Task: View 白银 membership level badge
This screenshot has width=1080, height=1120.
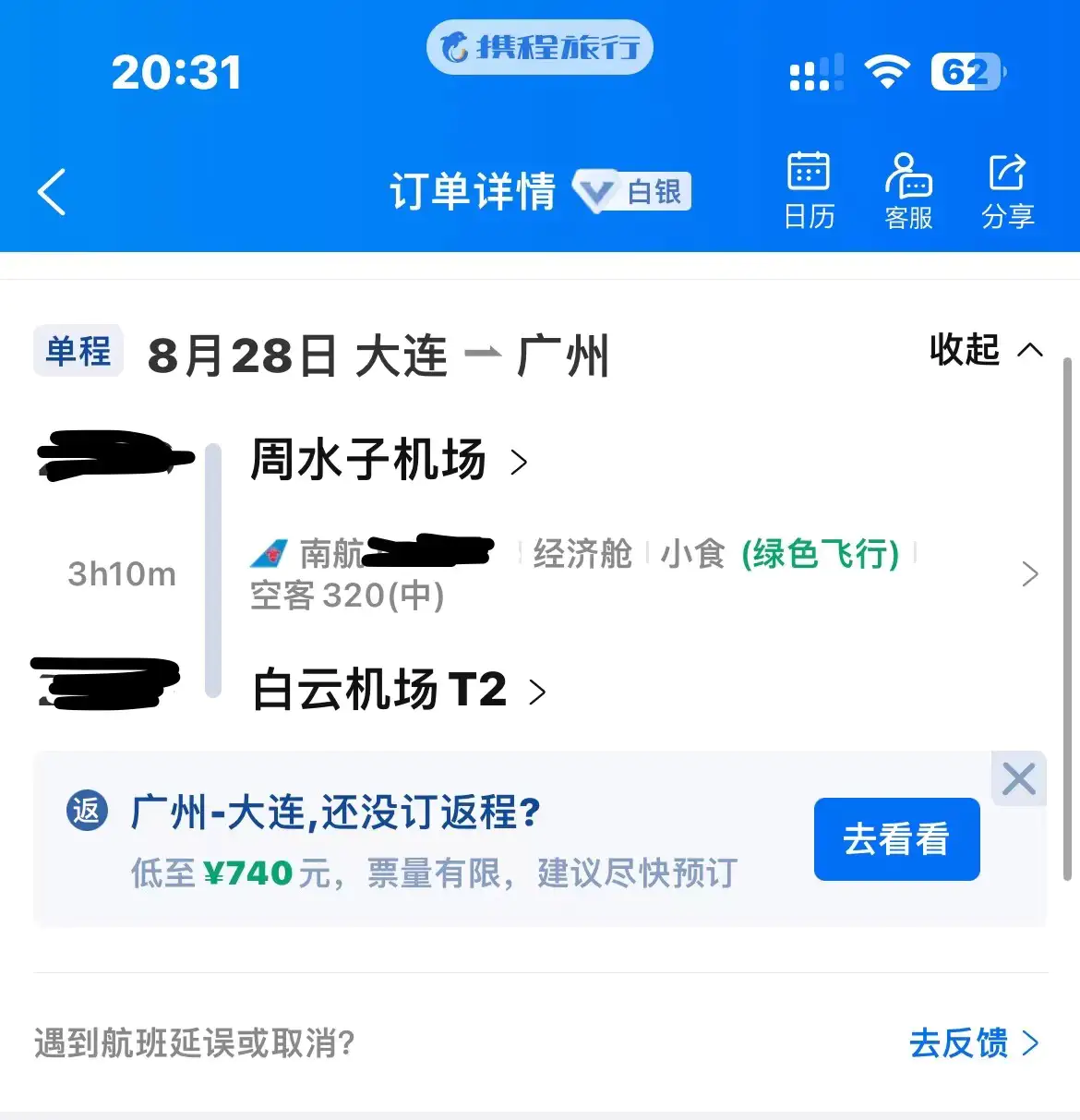Action: 632,191
